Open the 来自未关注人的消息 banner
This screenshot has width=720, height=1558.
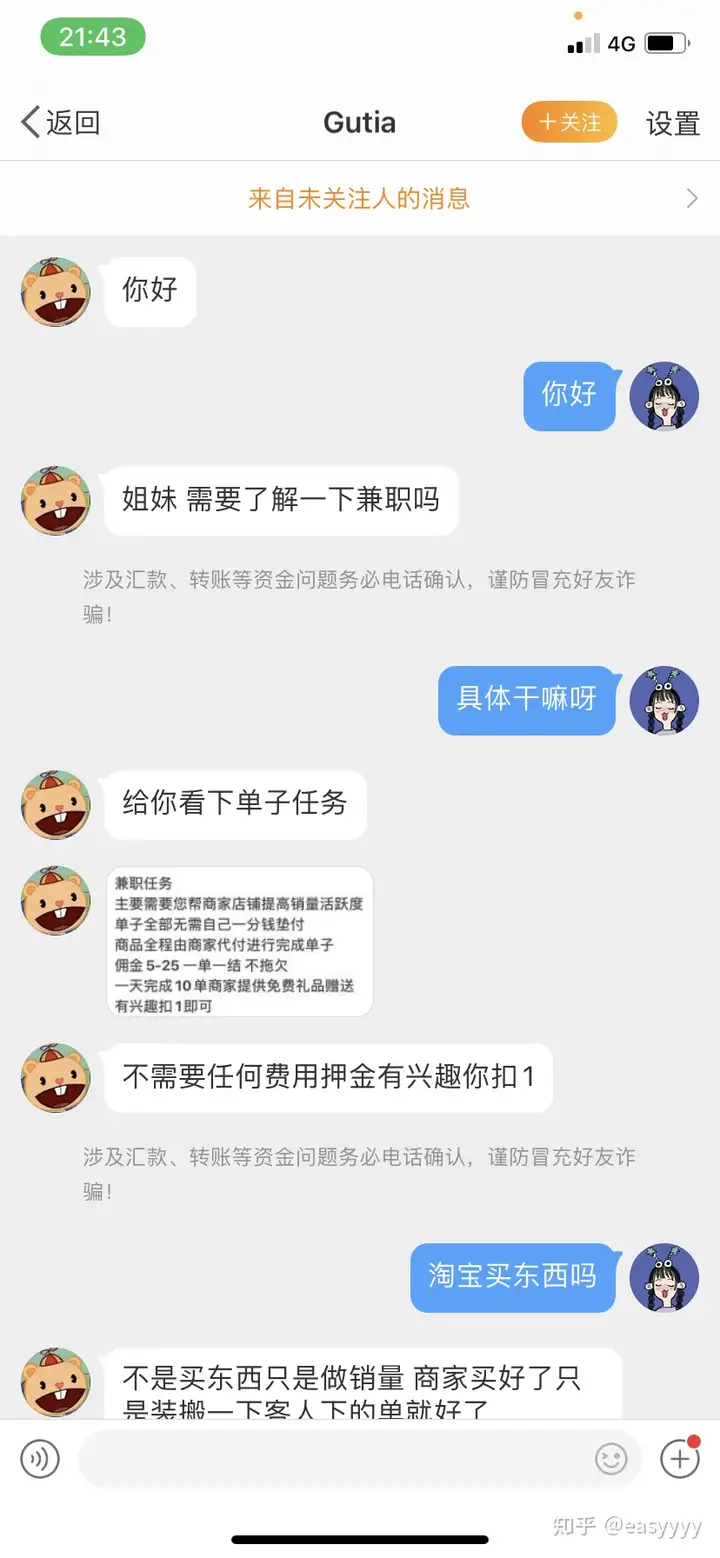click(x=360, y=198)
